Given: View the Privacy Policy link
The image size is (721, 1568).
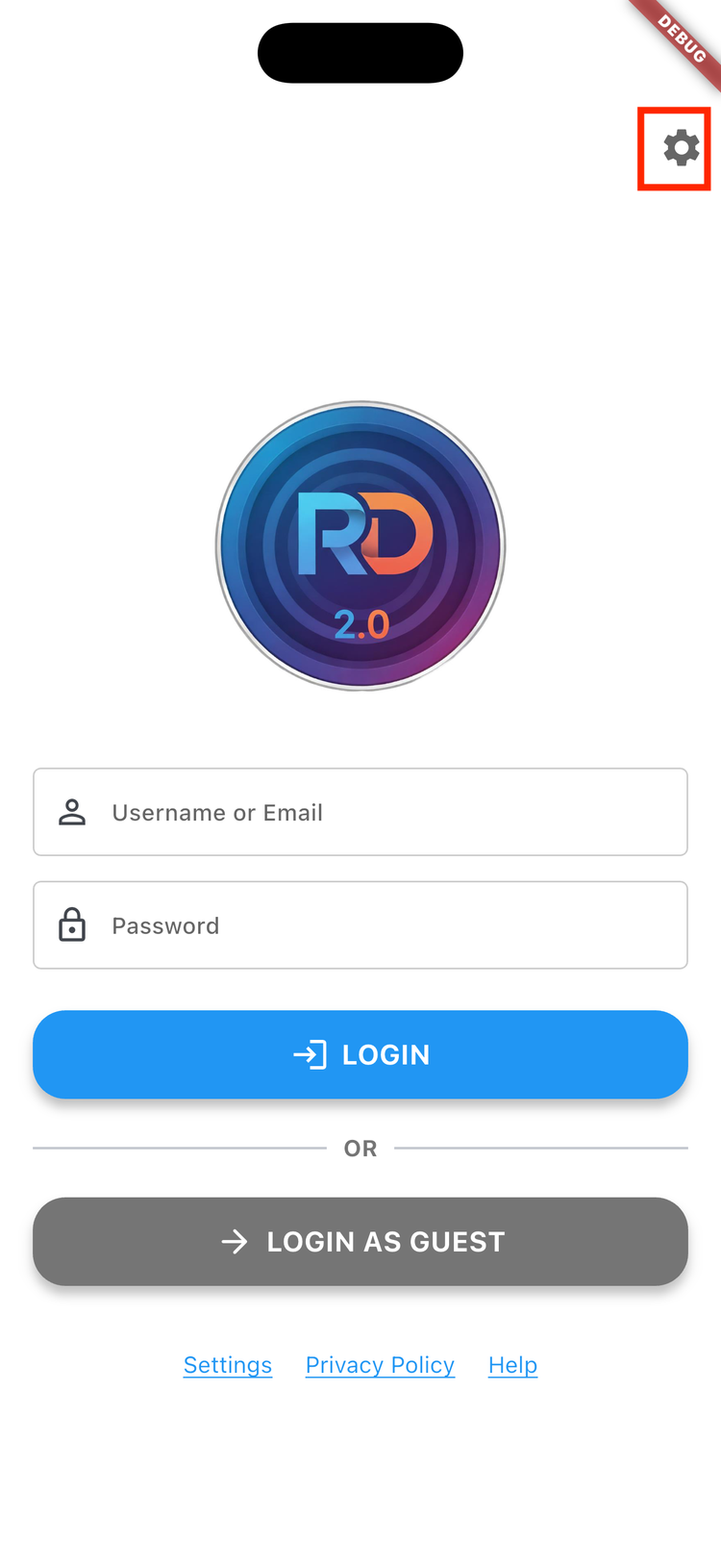Looking at the screenshot, I should click(x=380, y=1365).
